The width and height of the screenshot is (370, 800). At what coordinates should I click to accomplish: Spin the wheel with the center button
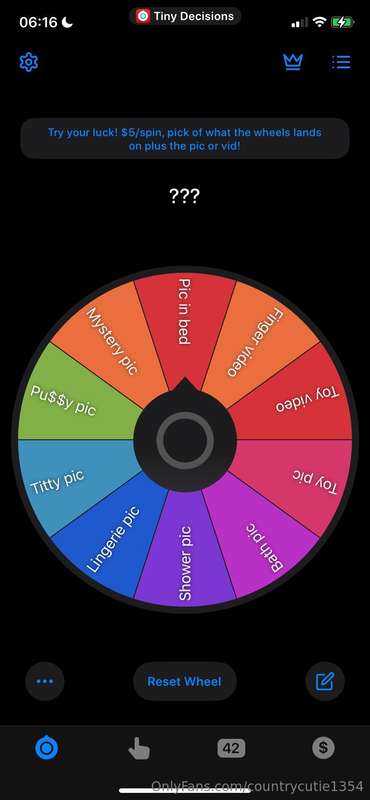point(185,438)
